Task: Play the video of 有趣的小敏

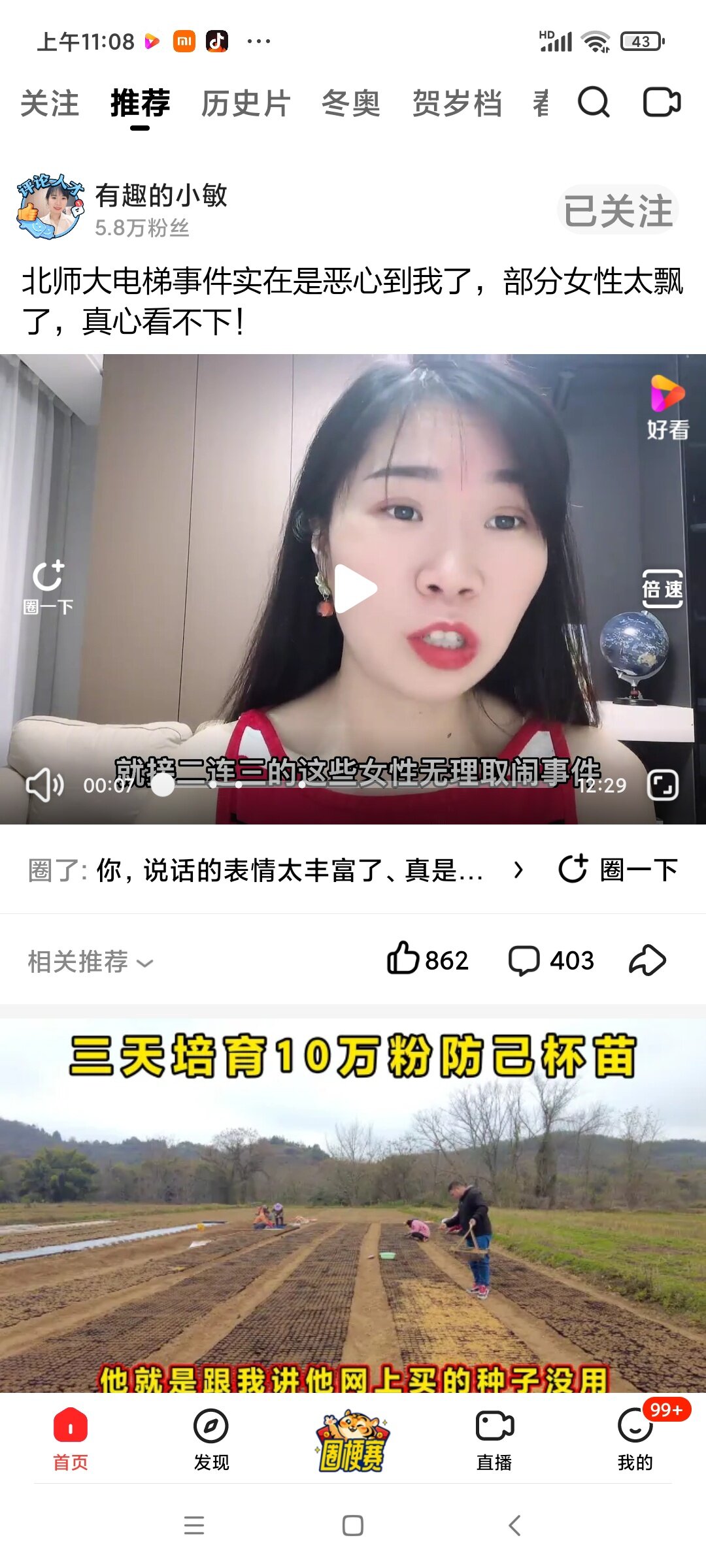Action: [354, 589]
